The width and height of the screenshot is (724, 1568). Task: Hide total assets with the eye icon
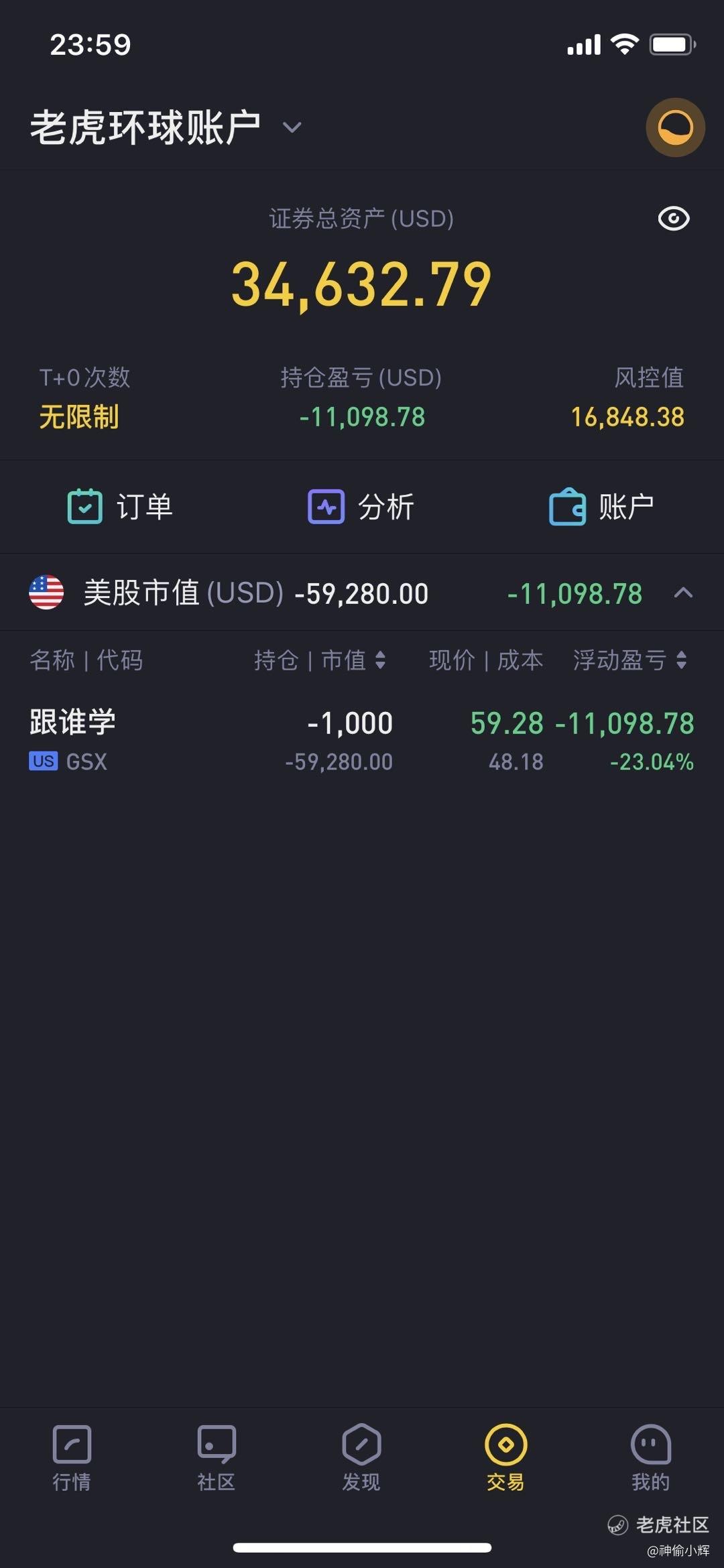pos(673,219)
